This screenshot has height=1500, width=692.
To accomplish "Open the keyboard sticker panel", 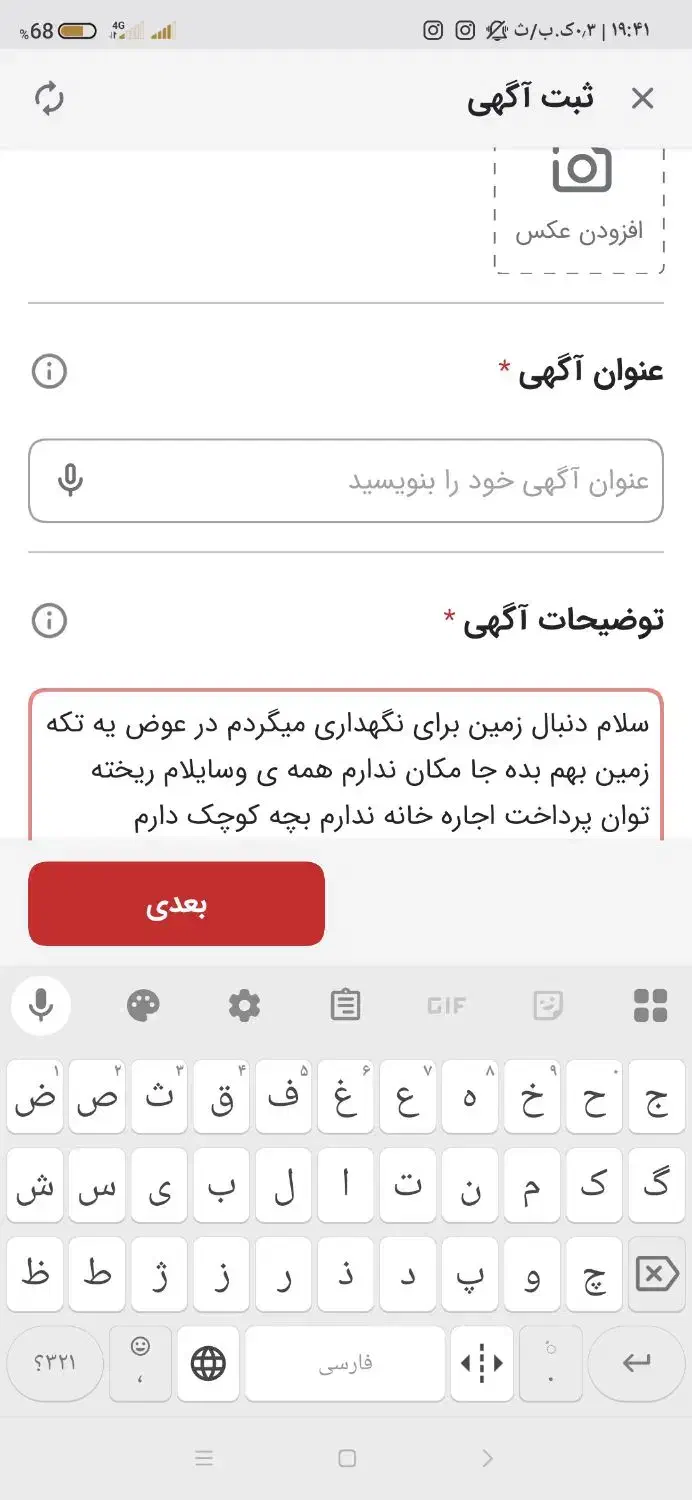I will point(548,1005).
